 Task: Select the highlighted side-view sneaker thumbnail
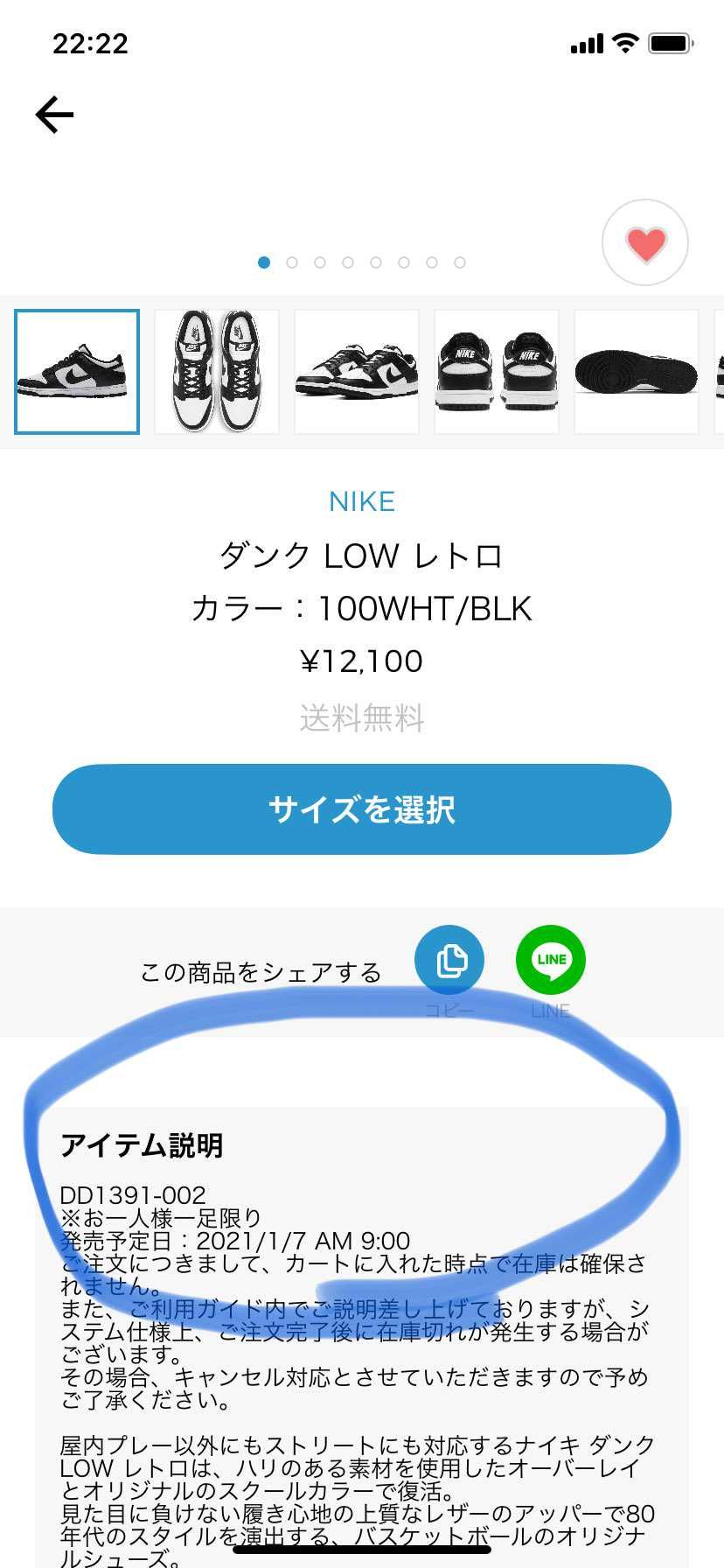pos(77,371)
